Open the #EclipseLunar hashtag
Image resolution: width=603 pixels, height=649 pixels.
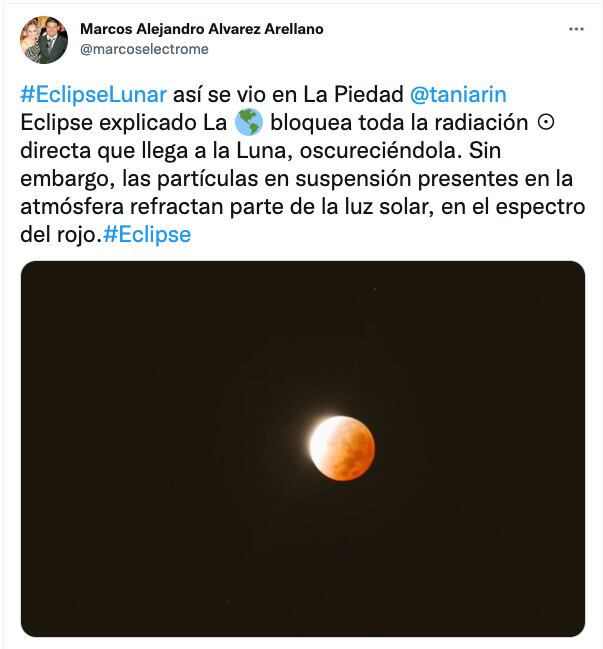pyautogui.click(x=93, y=94)
